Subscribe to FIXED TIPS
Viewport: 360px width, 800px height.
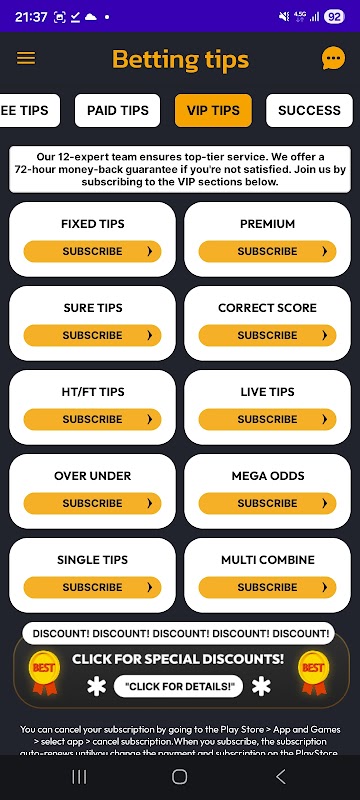pos(92,251)
